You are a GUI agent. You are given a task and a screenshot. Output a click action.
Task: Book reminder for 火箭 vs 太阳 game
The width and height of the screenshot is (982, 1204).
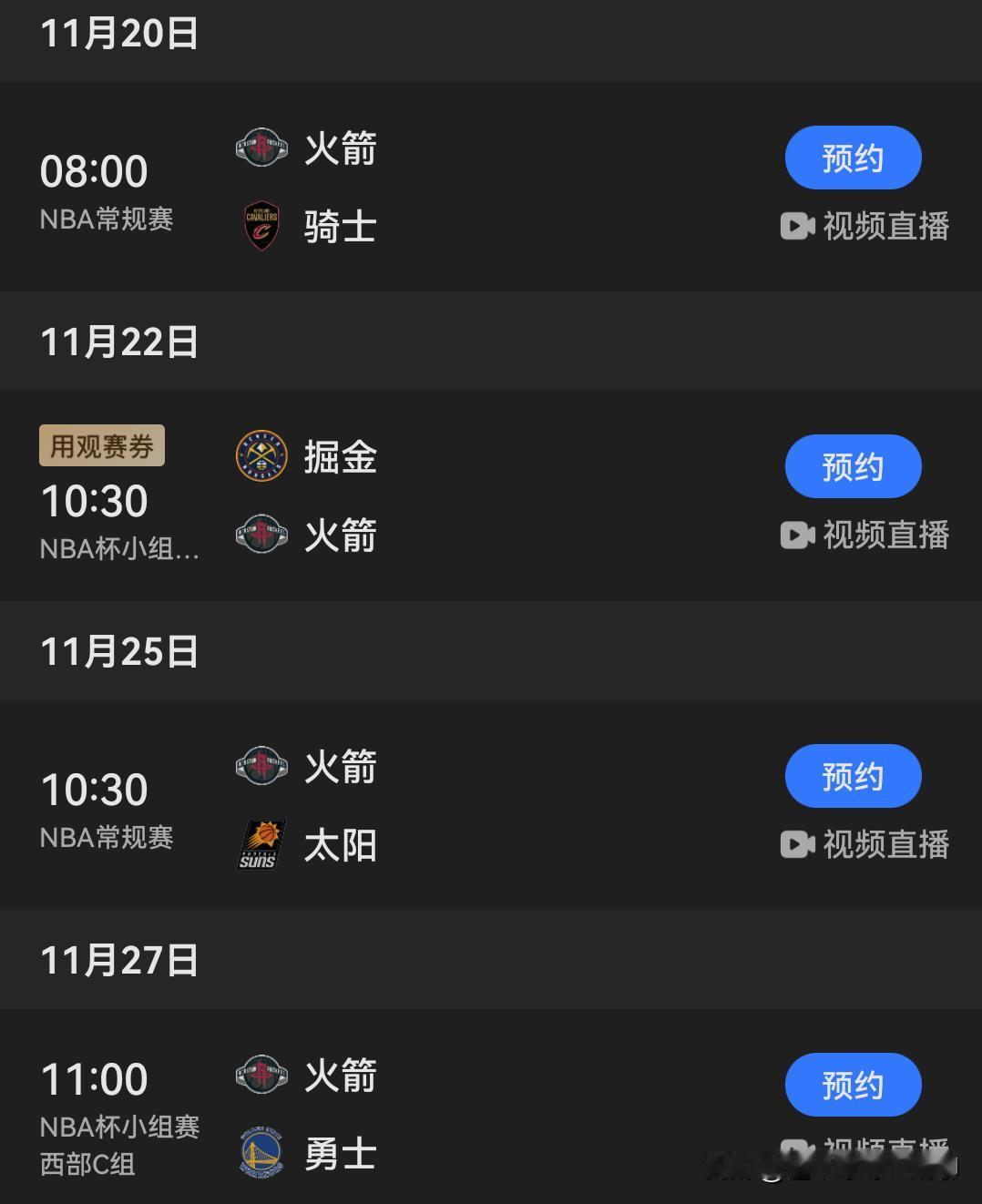[853, 776]
